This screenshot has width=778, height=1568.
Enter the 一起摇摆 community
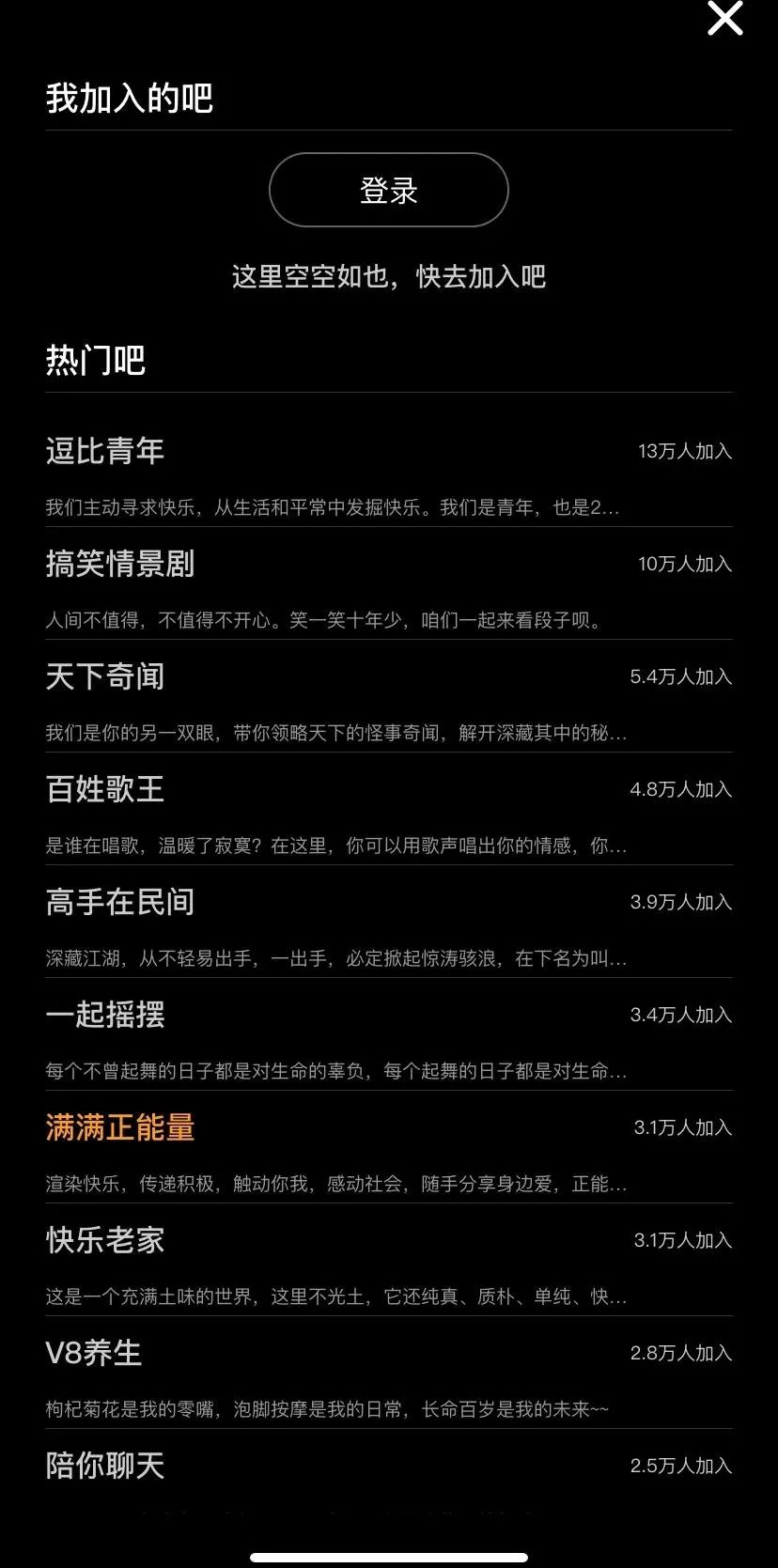click(x=105, y=1015)
